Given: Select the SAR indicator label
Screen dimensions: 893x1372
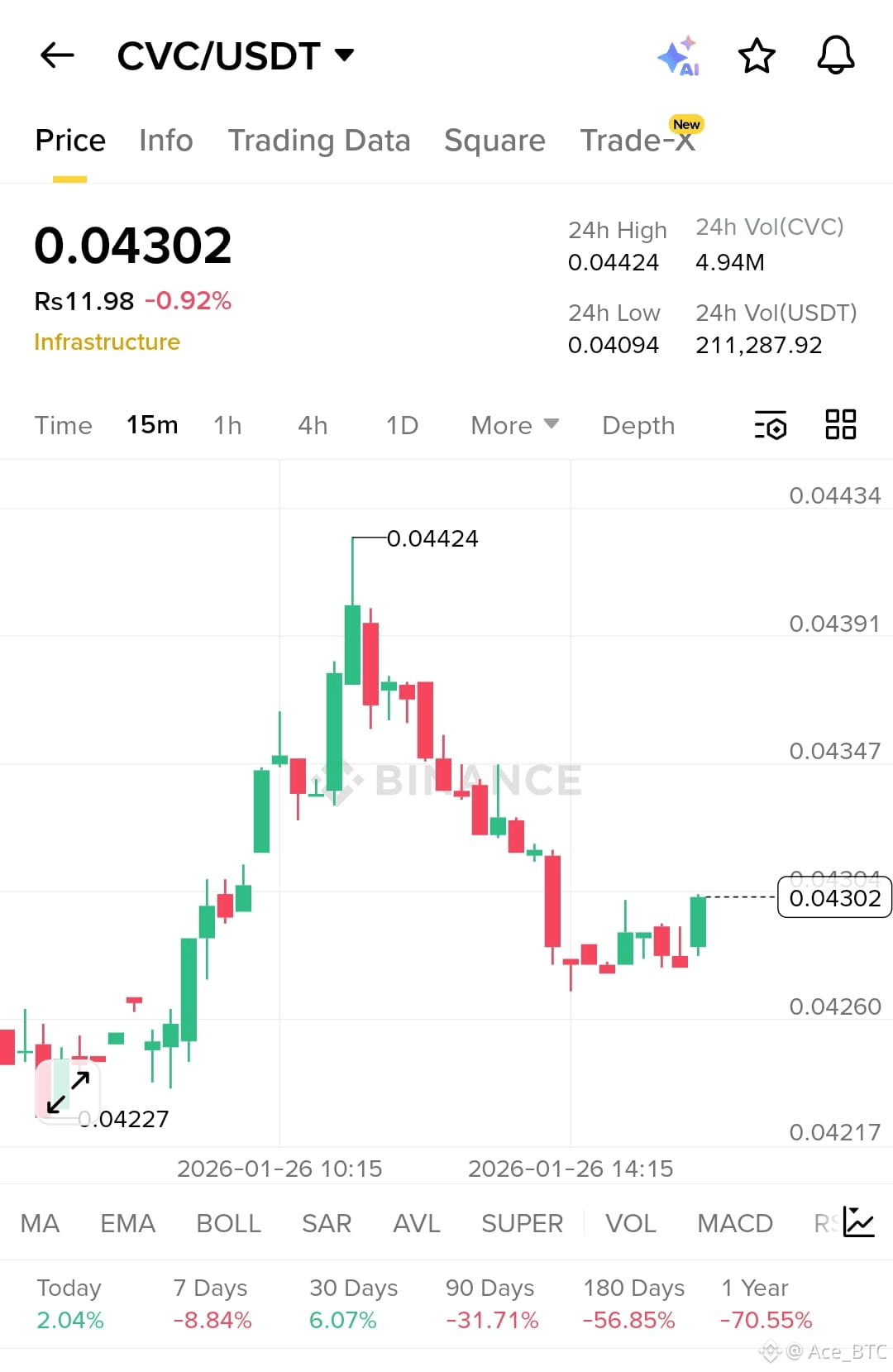Looking at the screenshot, I should click(x=327, y=1223).
